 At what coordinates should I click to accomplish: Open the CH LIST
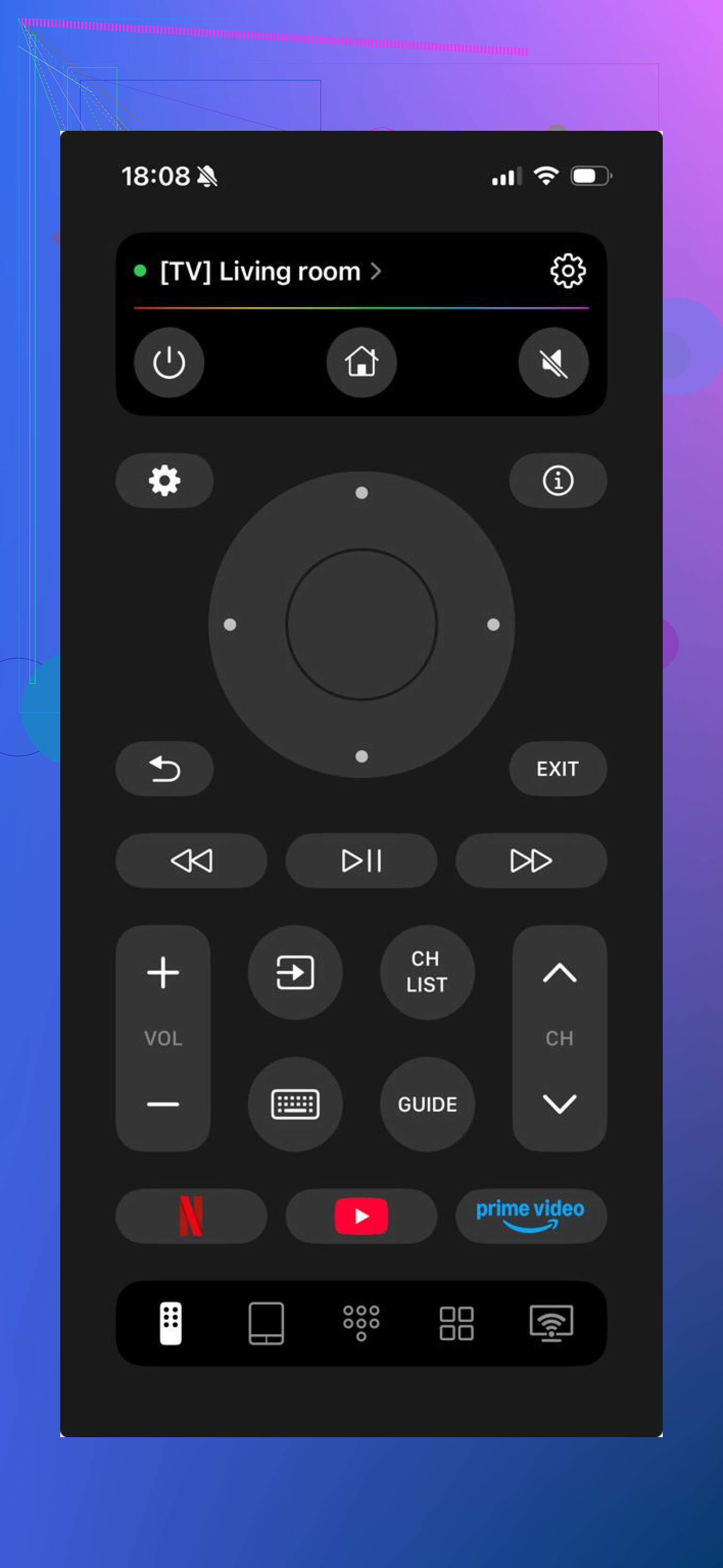coord(427,972)
